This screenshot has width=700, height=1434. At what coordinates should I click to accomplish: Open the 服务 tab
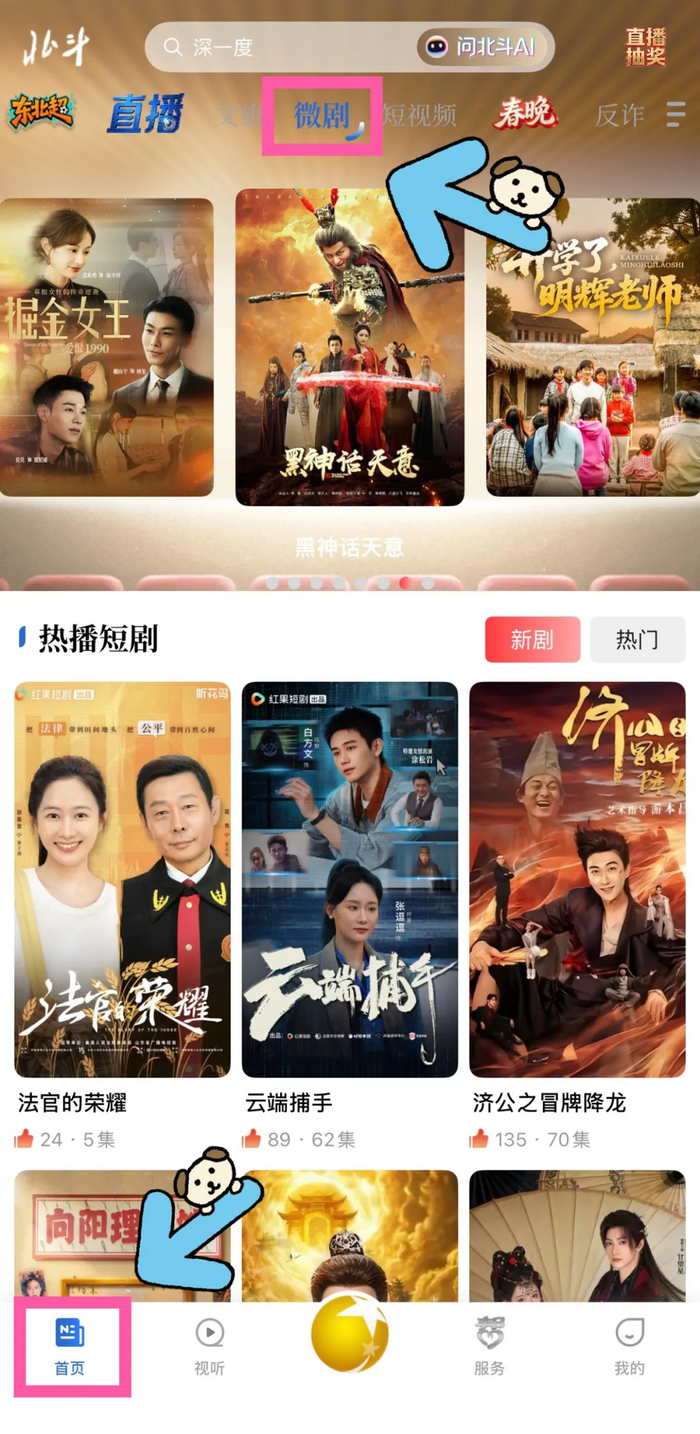click(489, 1346)
